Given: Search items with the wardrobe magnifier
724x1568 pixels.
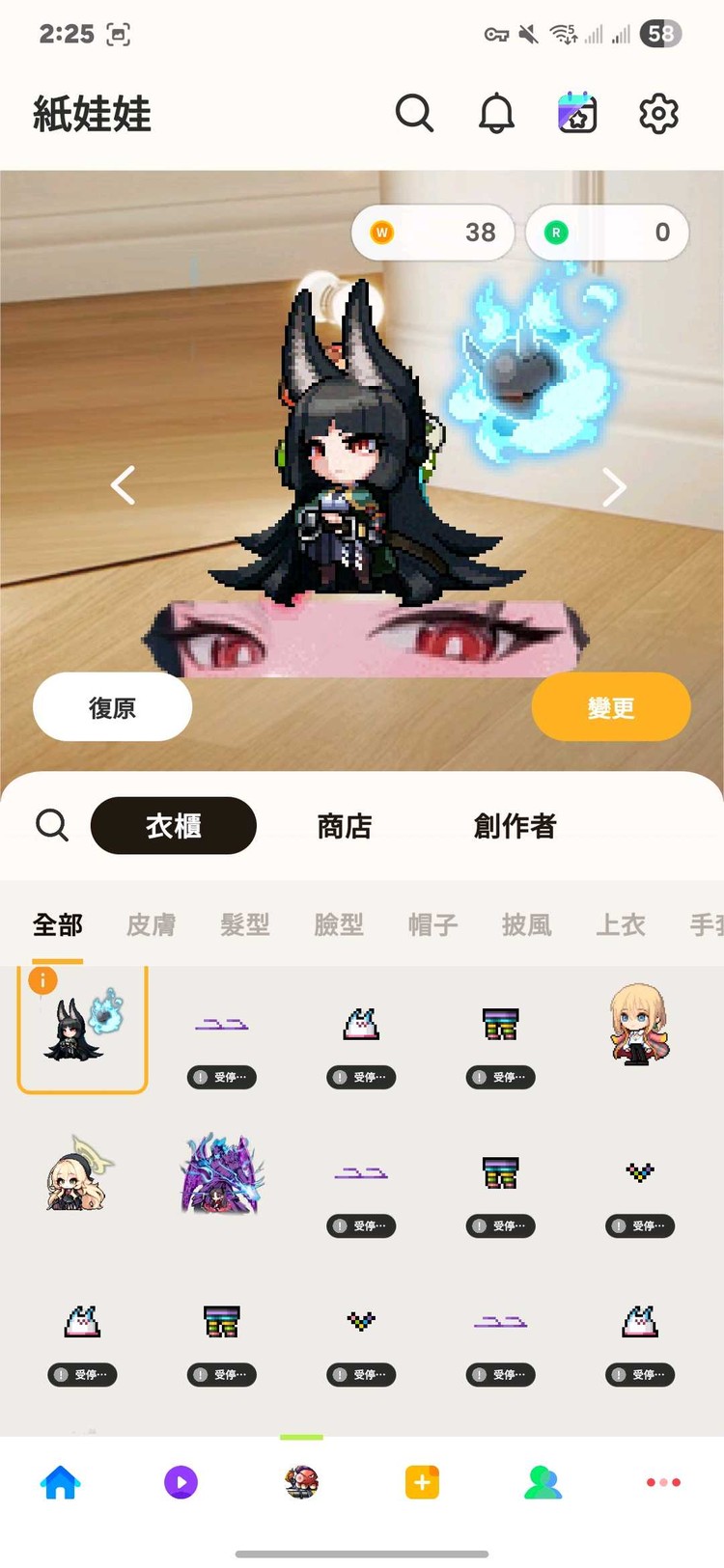Looking at the screenshot, I should 52,826.
